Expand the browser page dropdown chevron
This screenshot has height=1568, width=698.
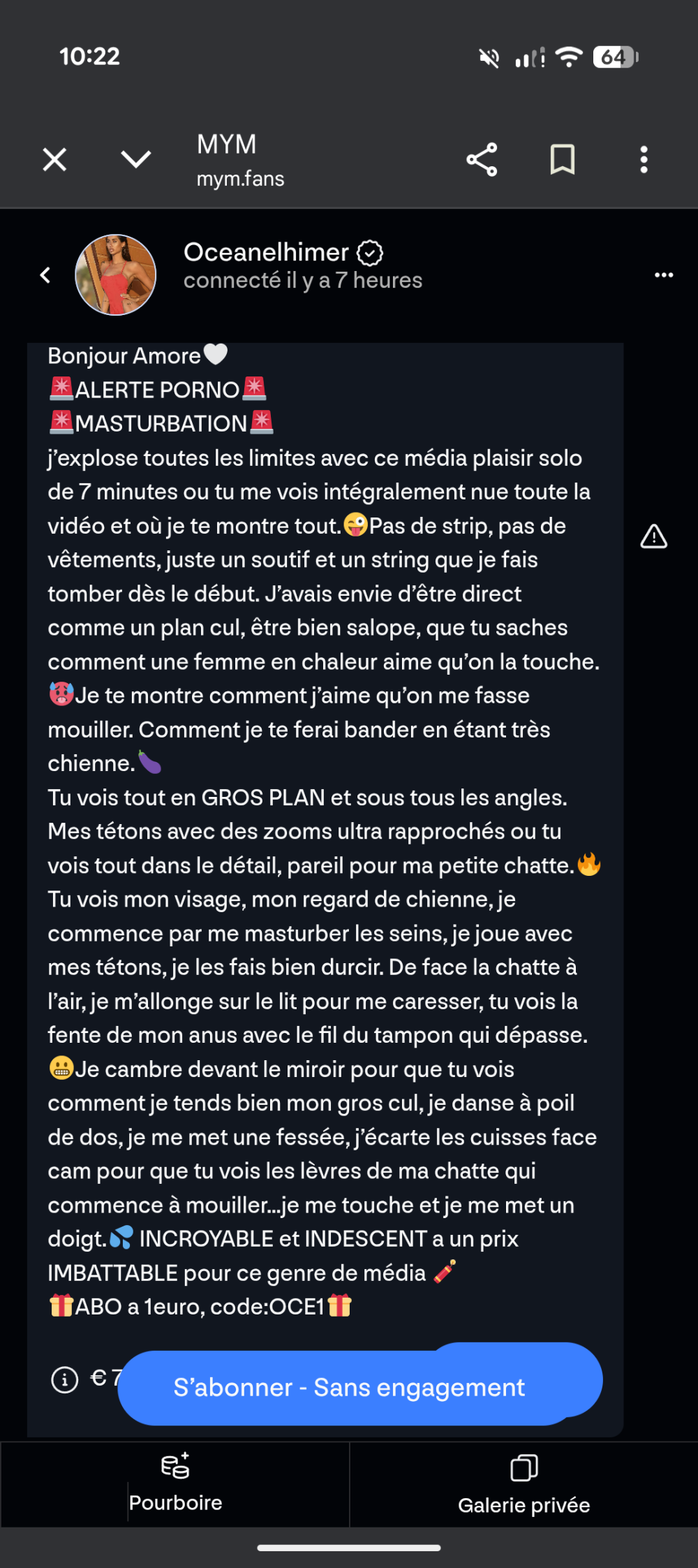coord(135,160)
